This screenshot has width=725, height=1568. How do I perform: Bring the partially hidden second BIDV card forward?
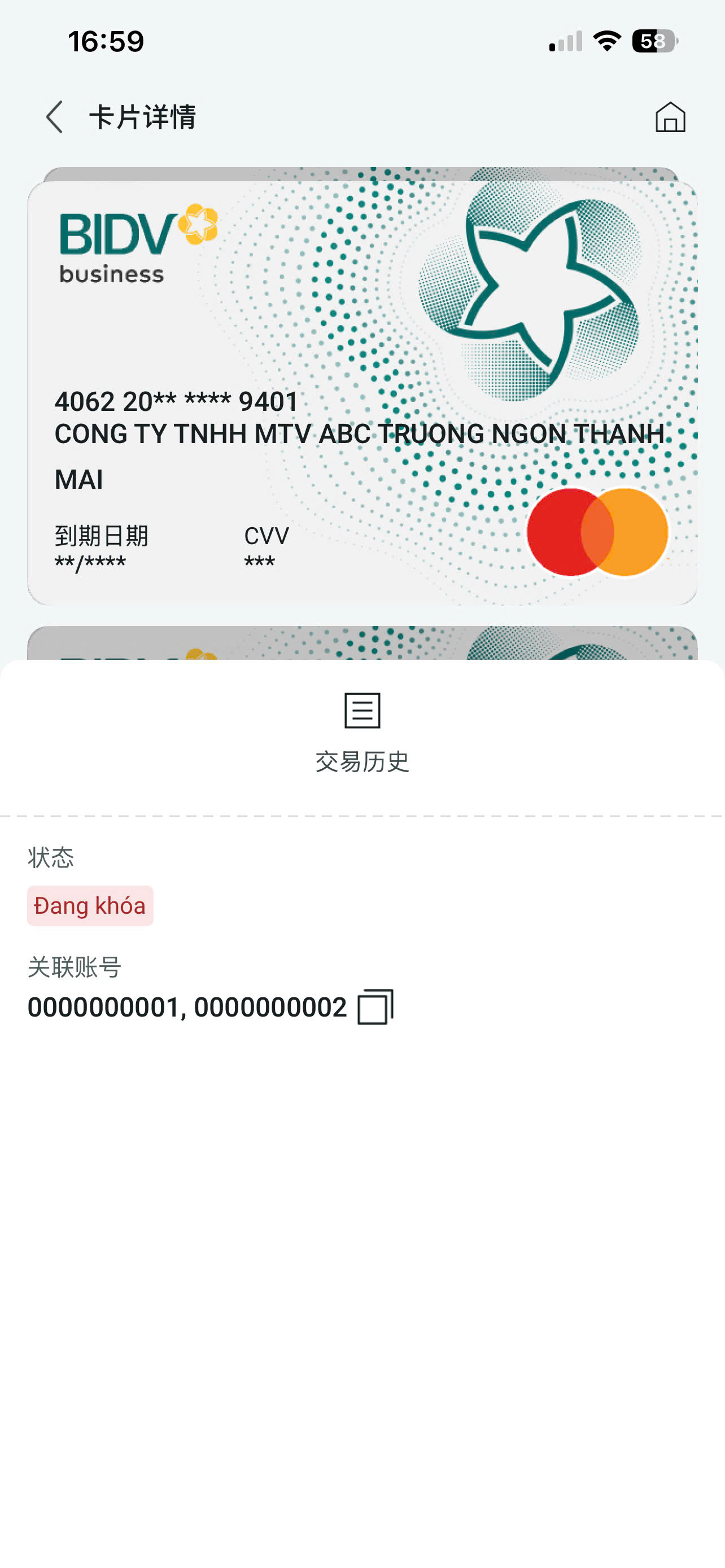coord(362,643)
